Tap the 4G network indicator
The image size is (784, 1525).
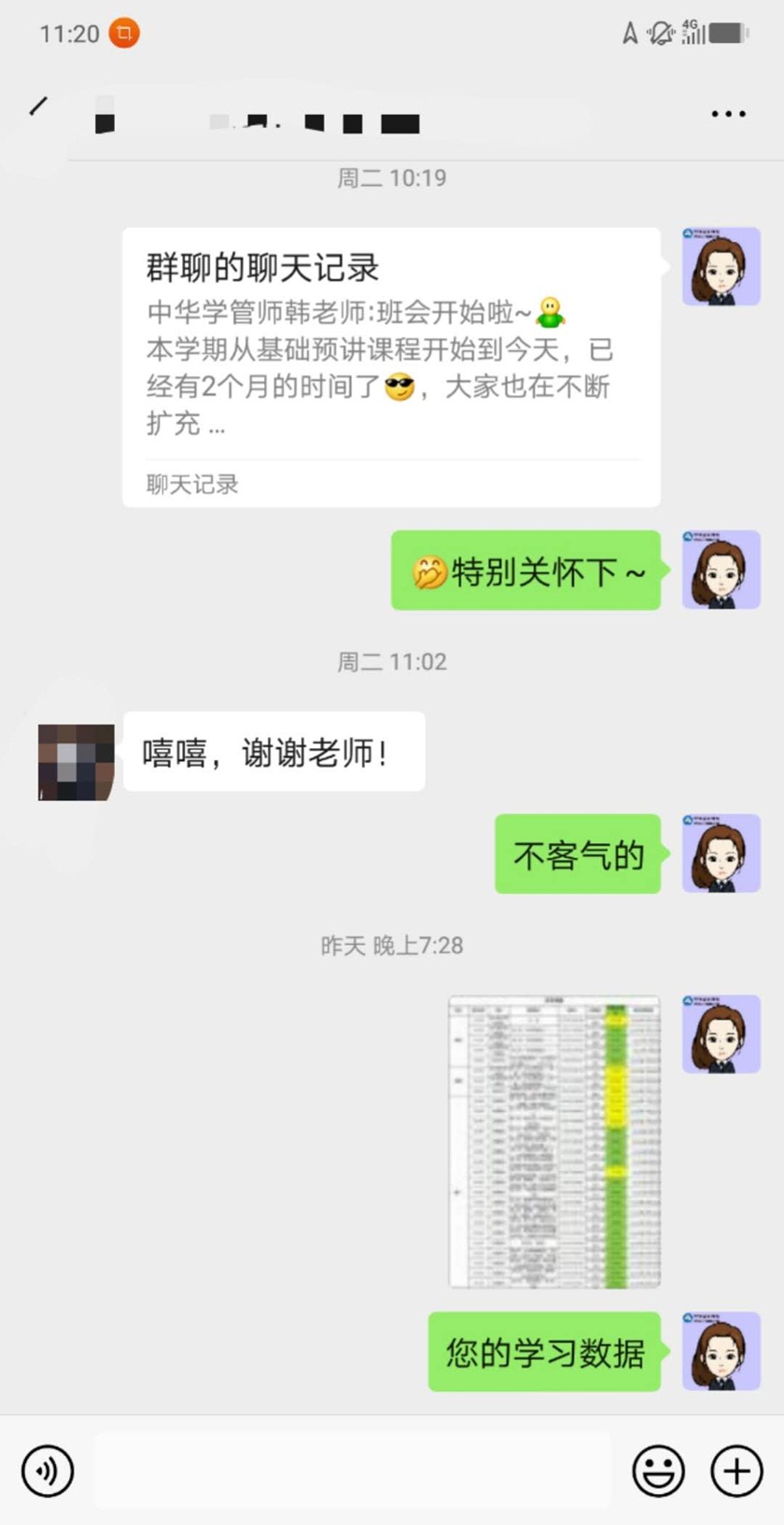tap(693, 32)
